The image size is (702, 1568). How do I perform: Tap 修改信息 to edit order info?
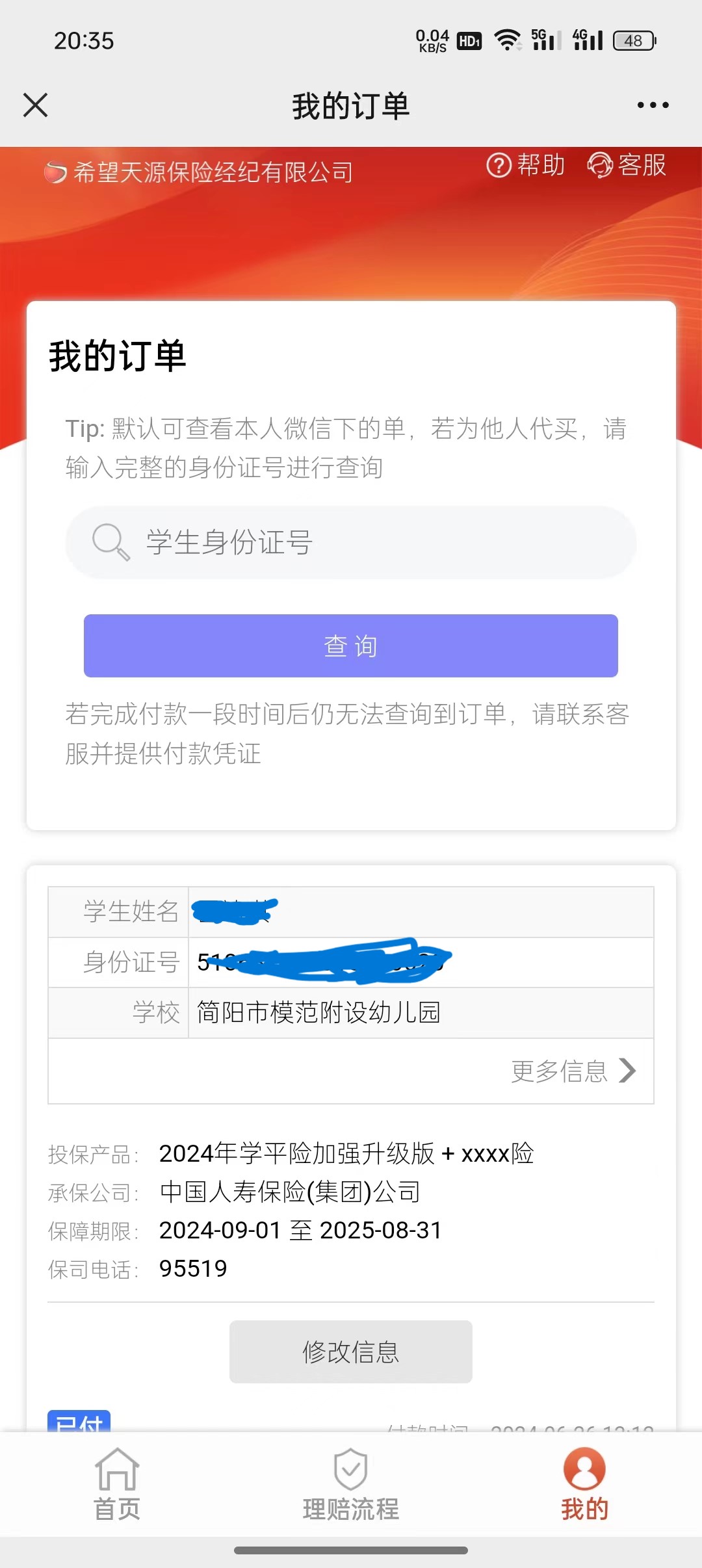(x=351, y=1352)
